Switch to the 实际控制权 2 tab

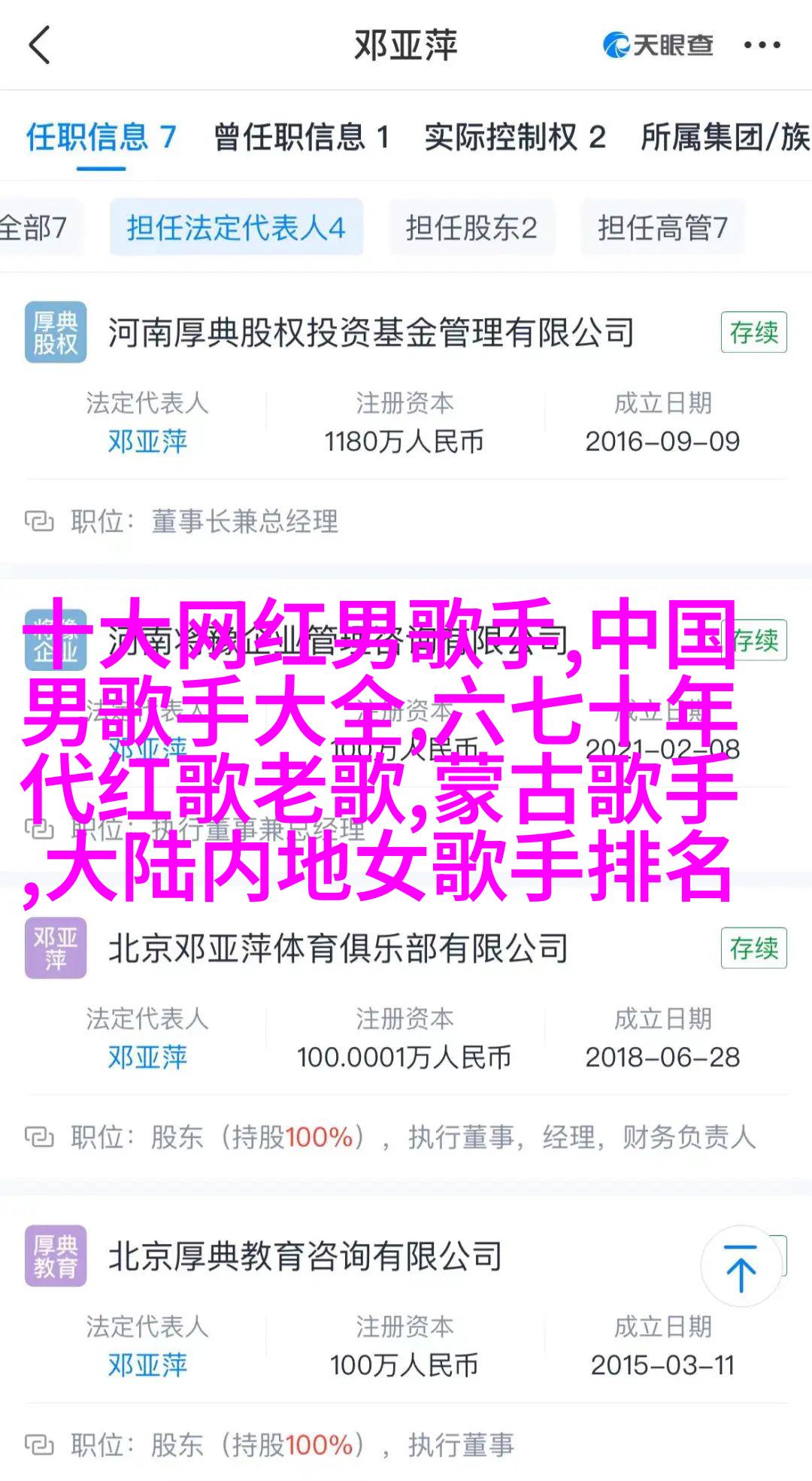514,138
